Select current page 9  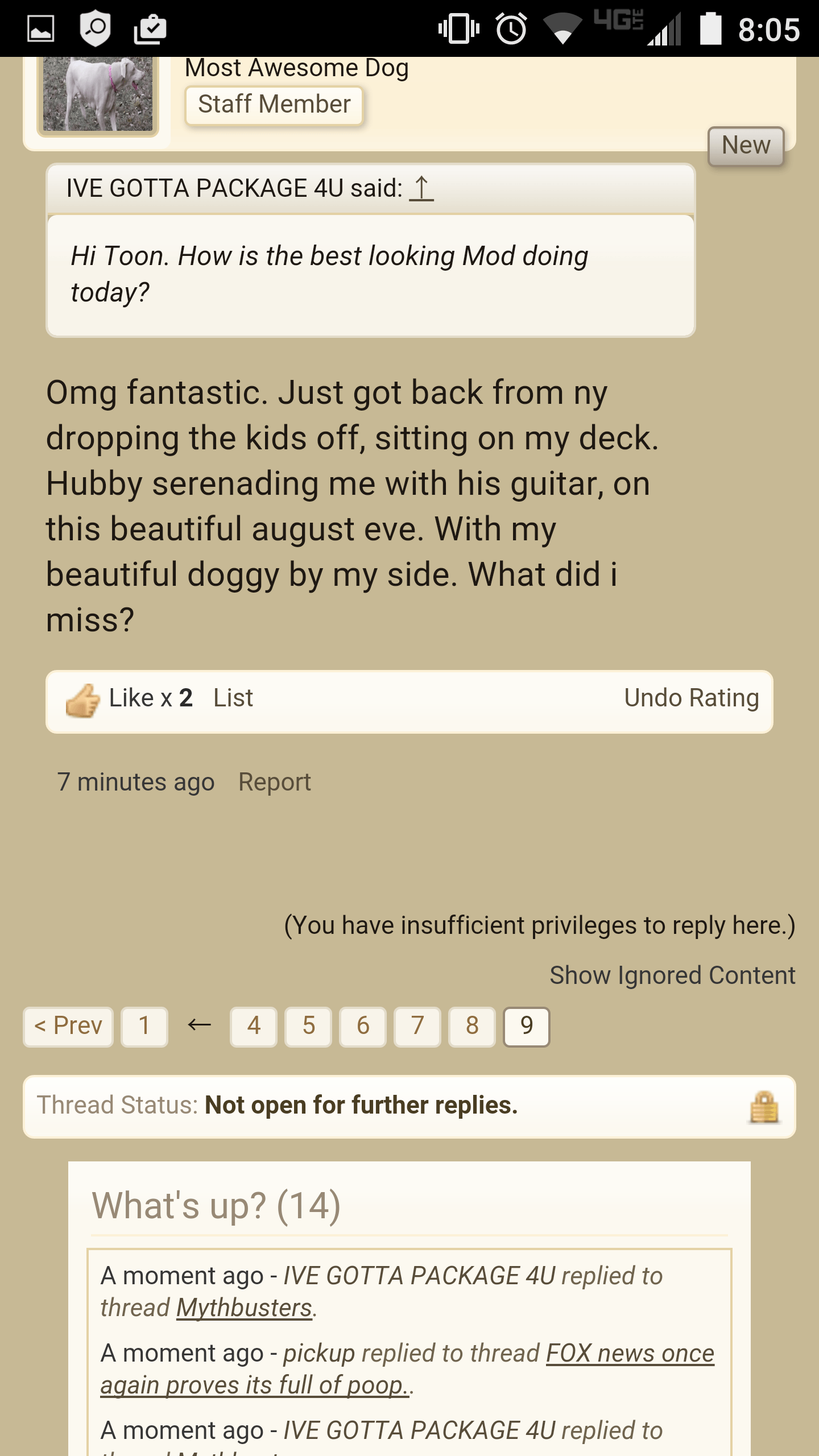pos(527,1027)
